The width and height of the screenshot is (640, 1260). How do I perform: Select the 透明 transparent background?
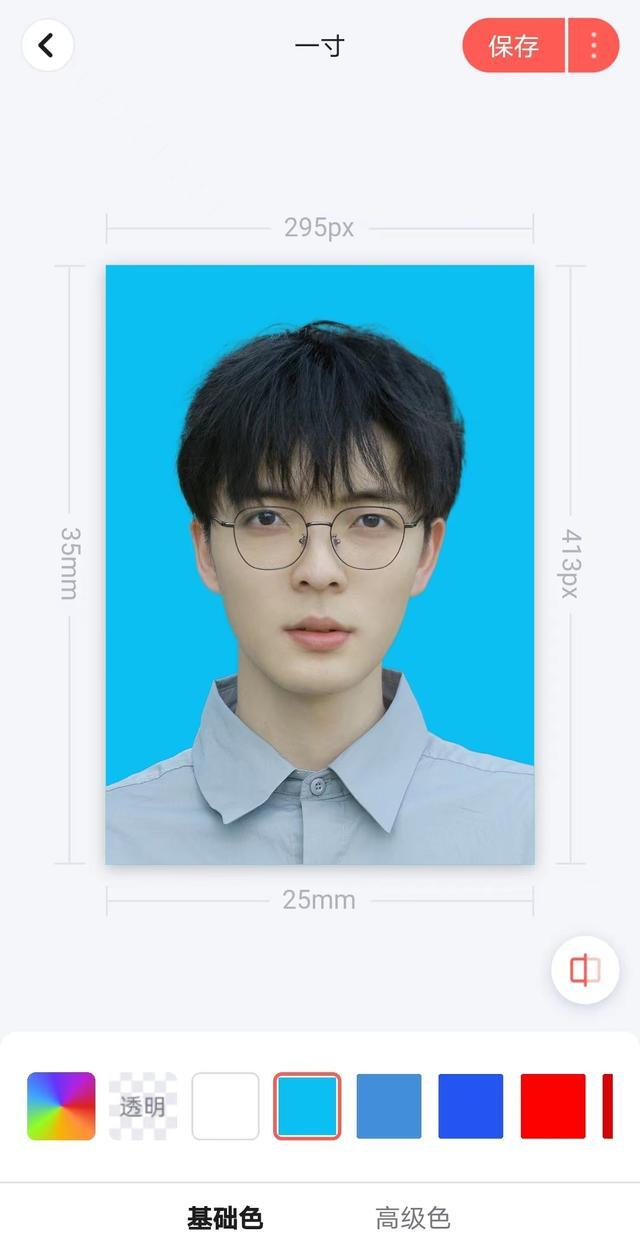(143, 1106)
